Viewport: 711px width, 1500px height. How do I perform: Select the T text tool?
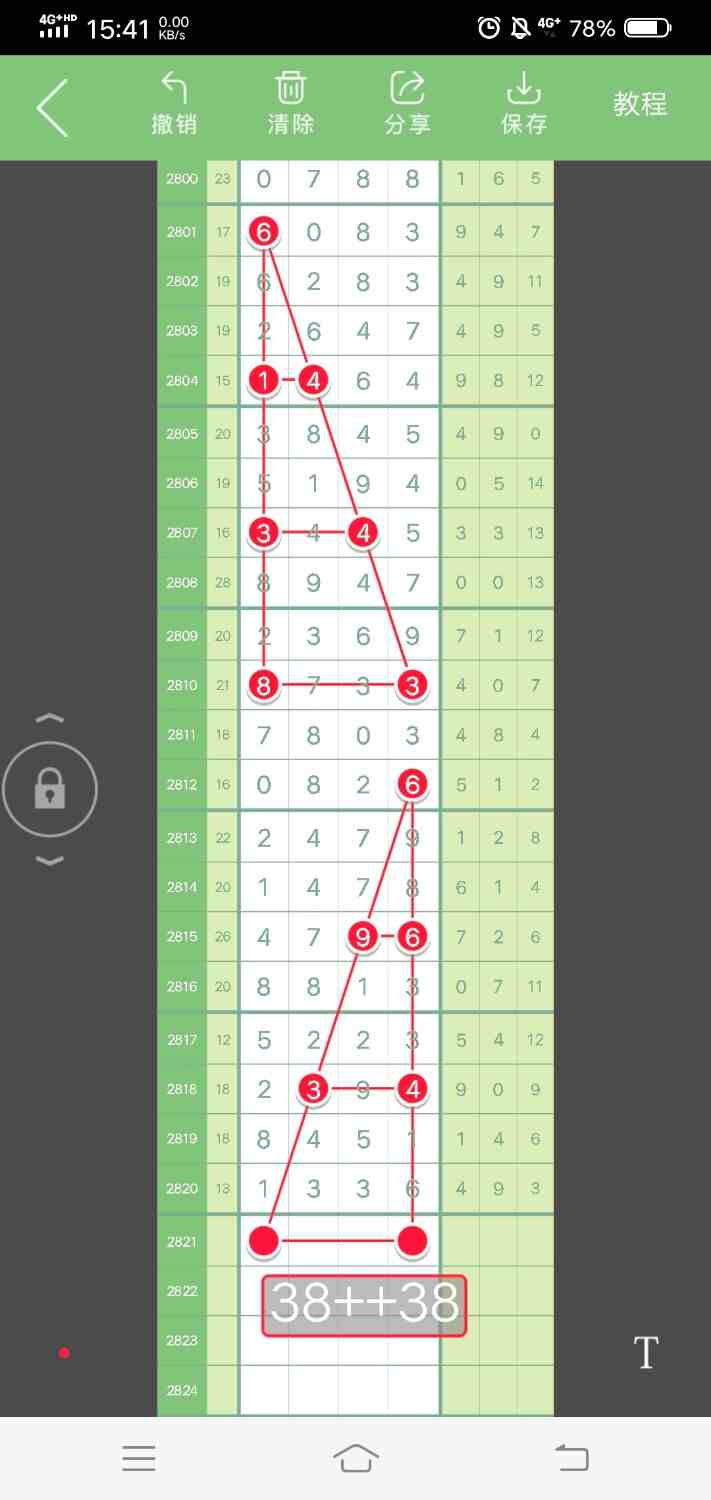[x=646, y=1353]
